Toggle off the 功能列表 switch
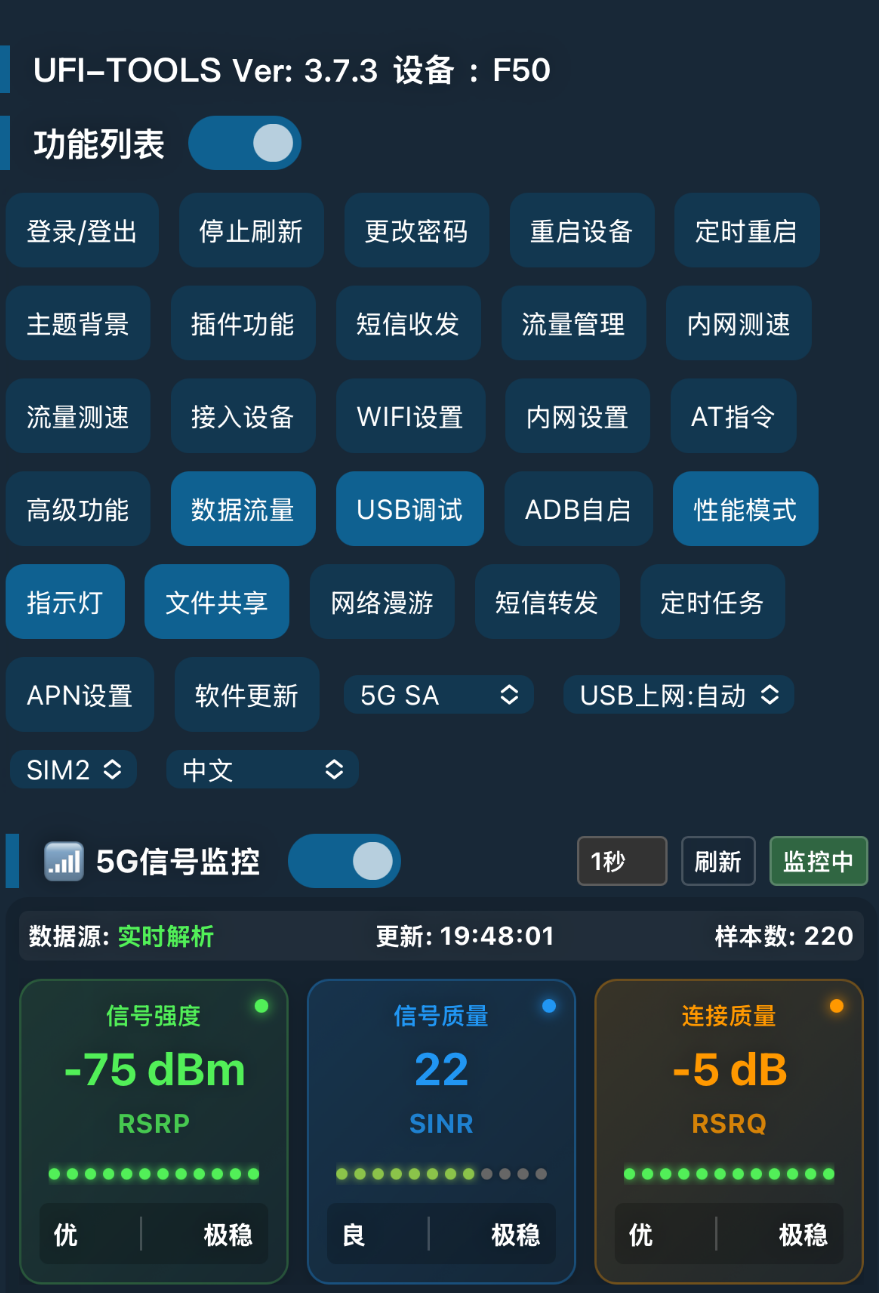 [244, 143]
